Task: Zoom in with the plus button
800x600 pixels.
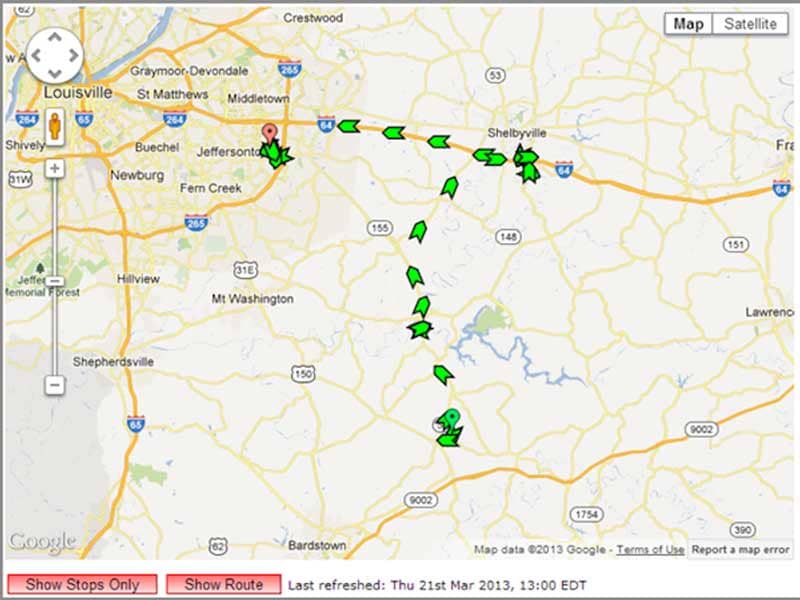Action: 55,168
